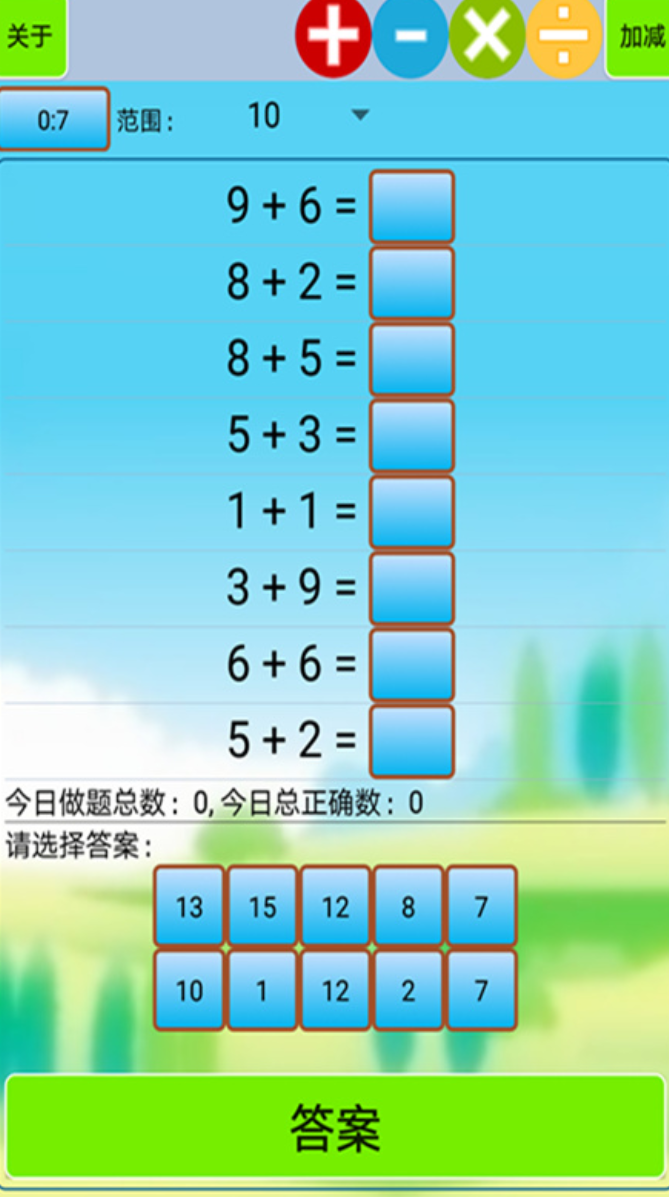Select the green multiplication mode
The image size is (669, 1197).
487,36
